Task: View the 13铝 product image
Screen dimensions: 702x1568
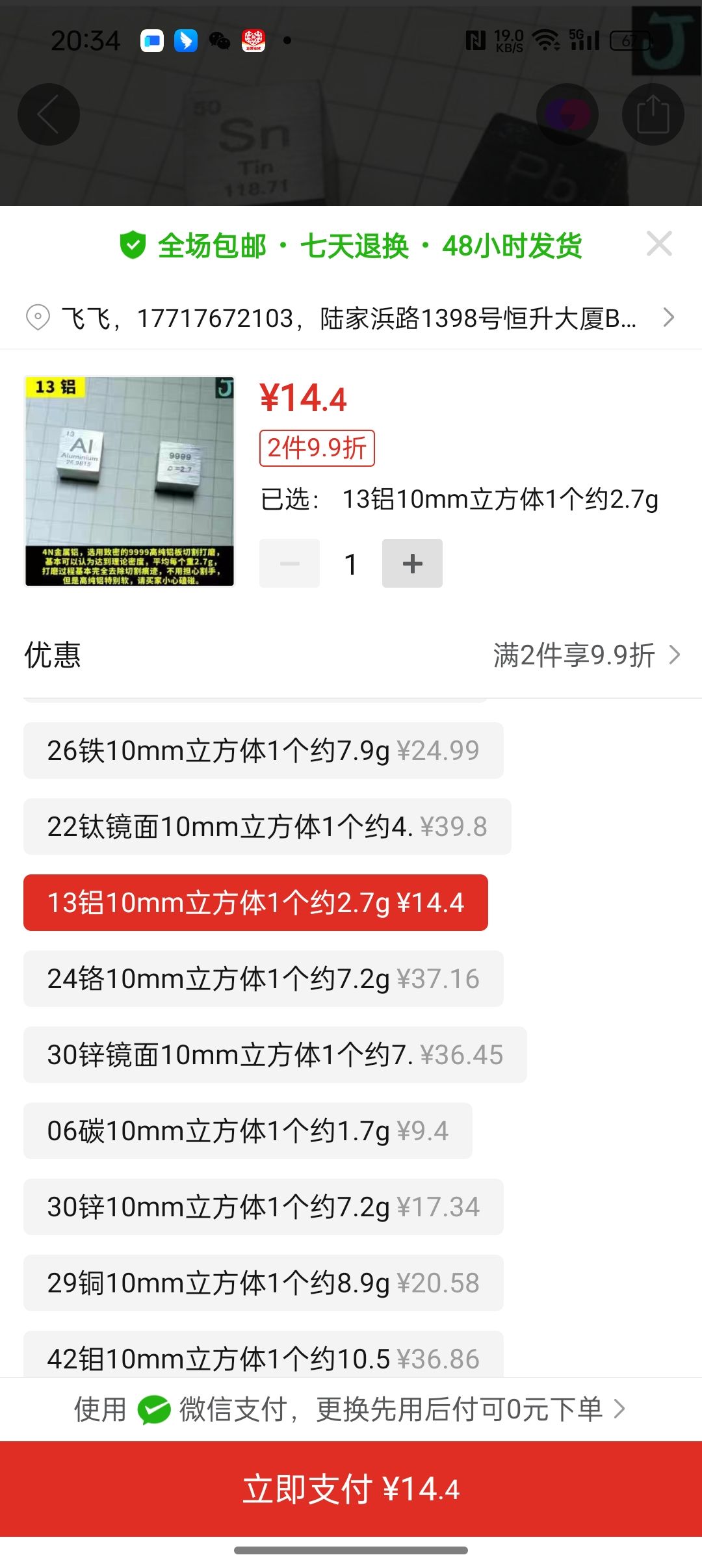Action: (x=129, y=481)
